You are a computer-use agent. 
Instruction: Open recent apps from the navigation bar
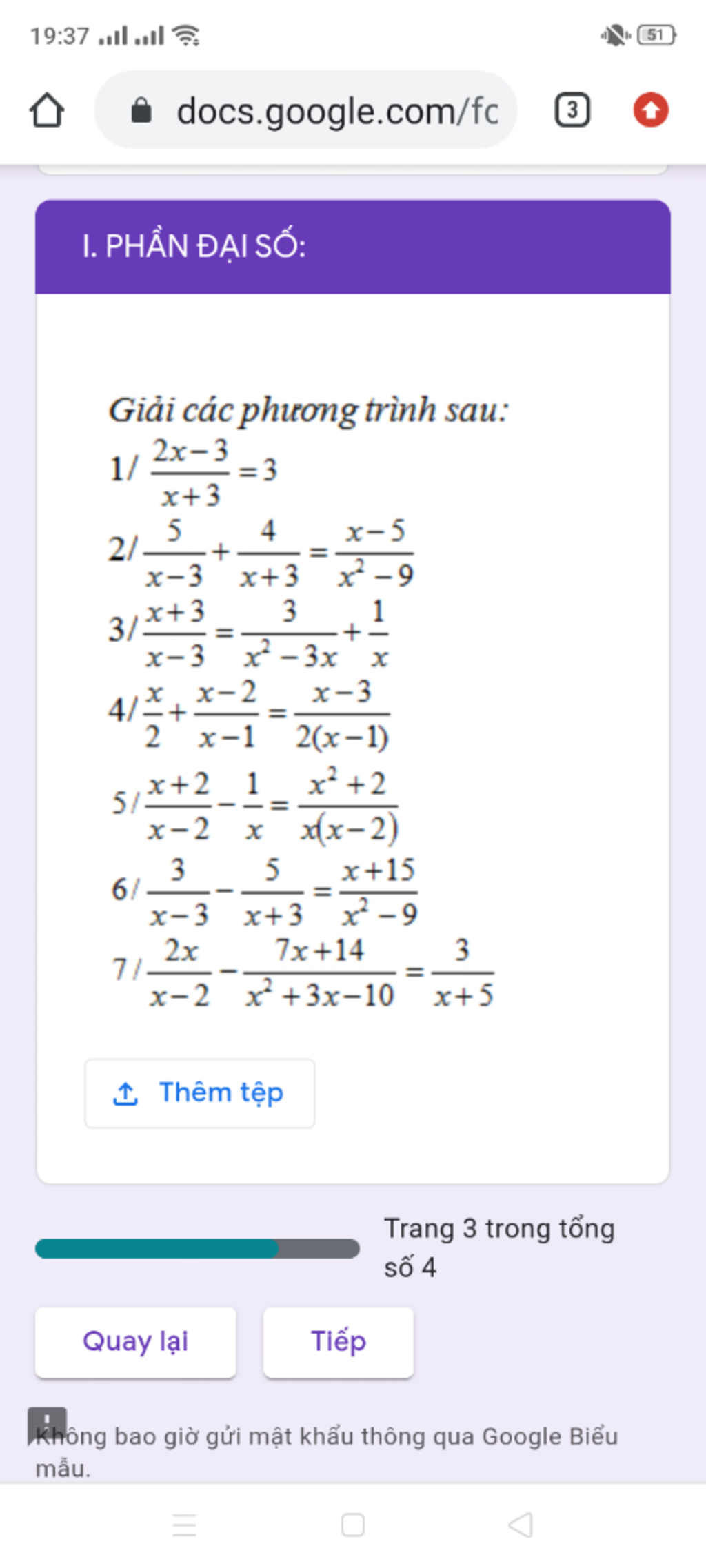tap(184, 1525)
